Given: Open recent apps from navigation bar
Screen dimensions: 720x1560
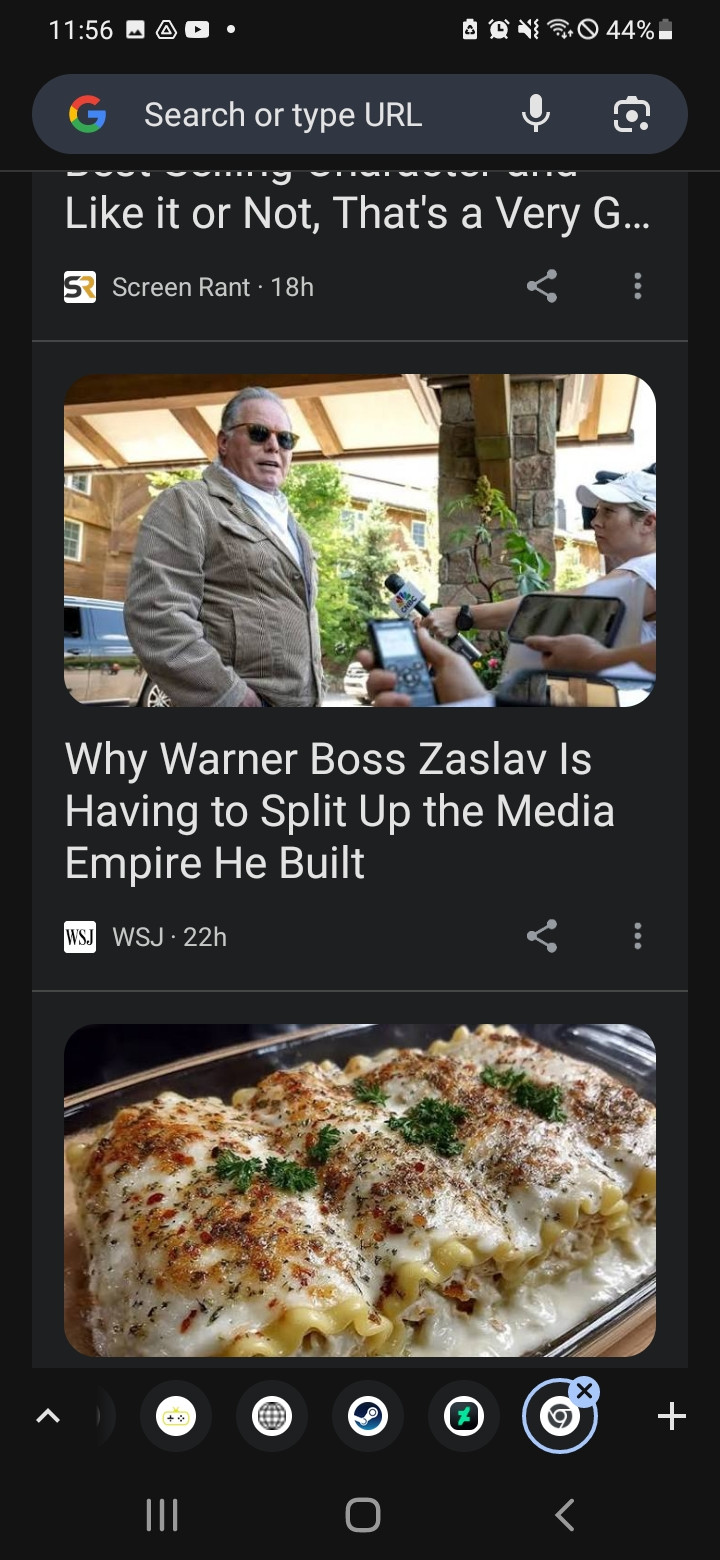Looking at the screenshot, I should [162, 1515].
